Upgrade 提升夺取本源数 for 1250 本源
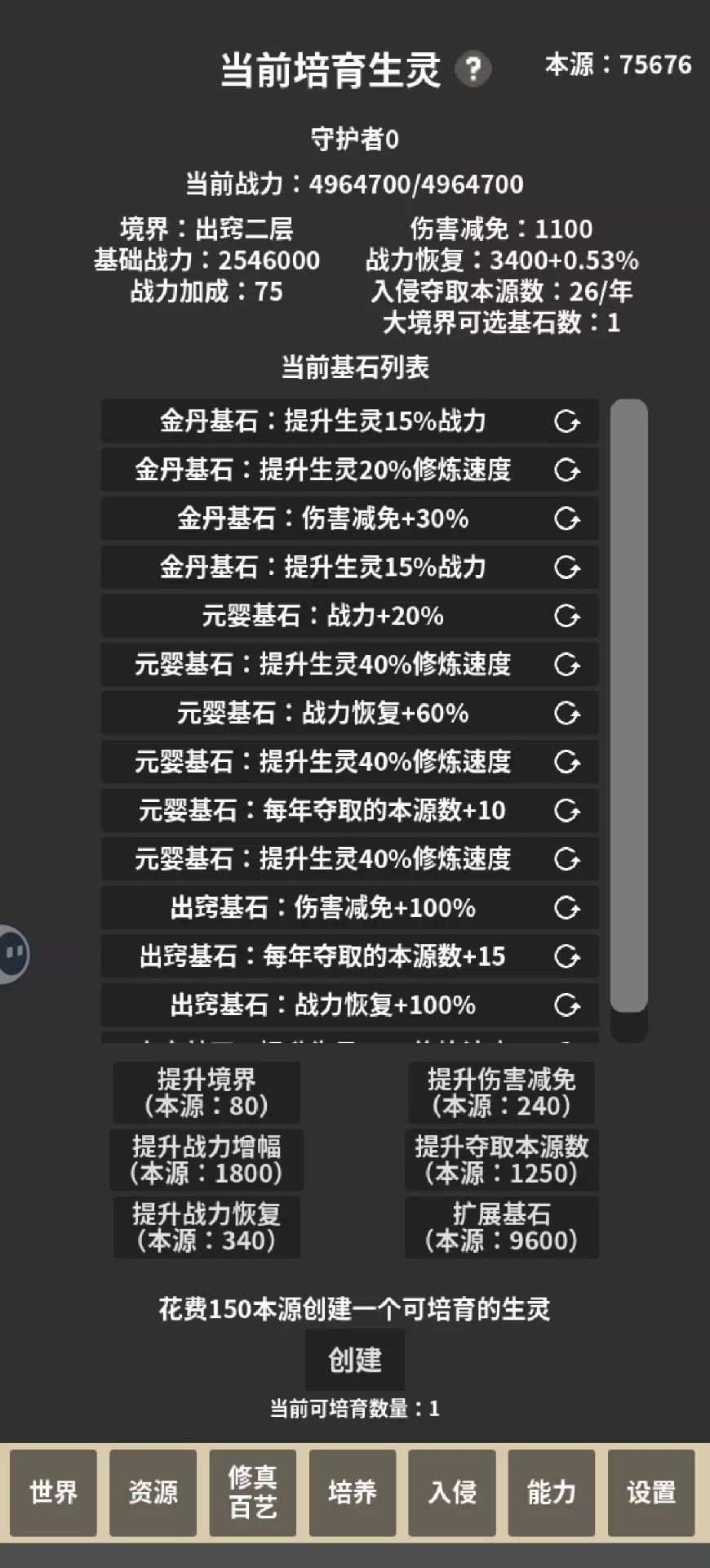 click(501, 1160)
